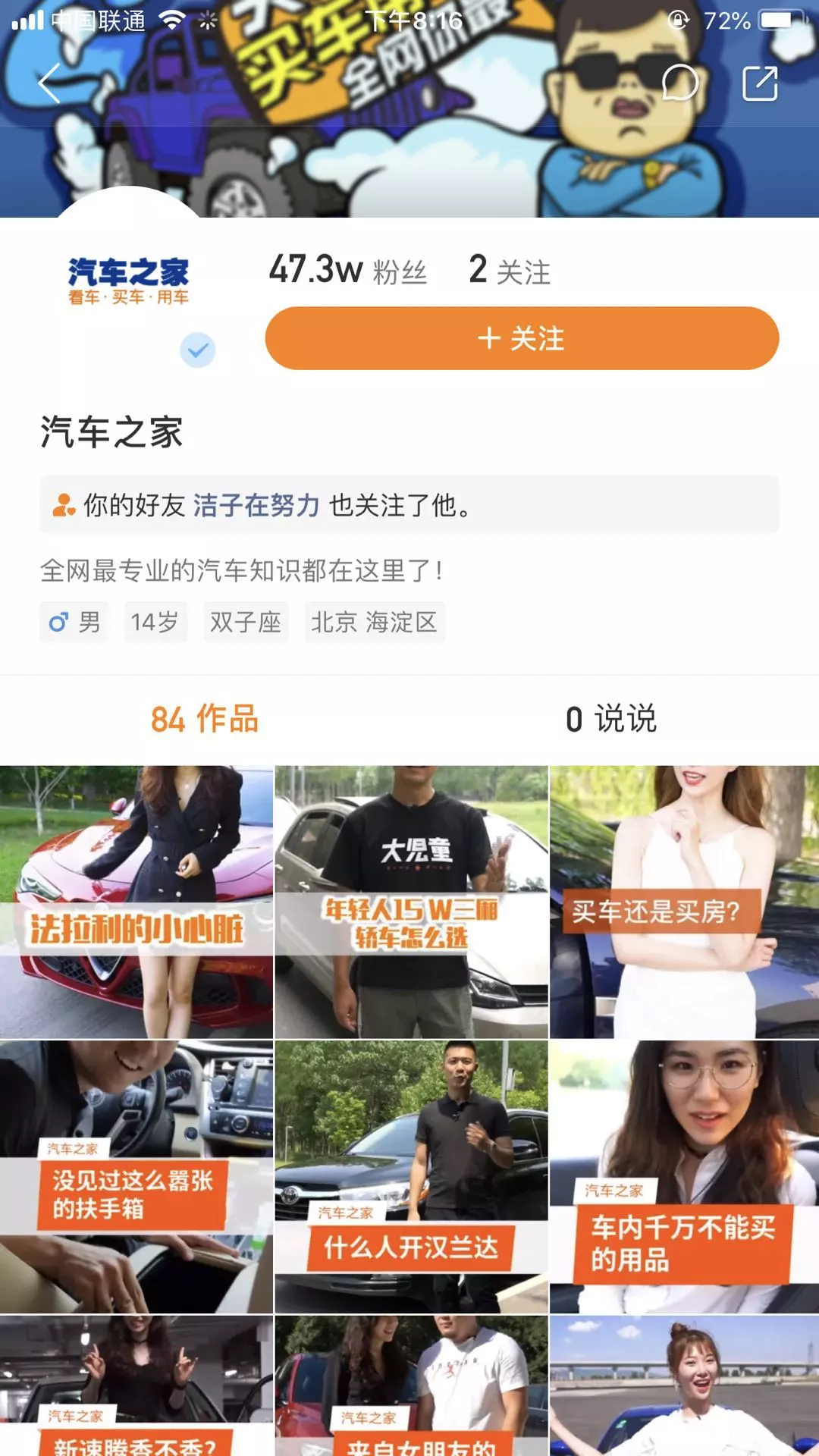Tap the back arrow at top left
The width and height of the screenshot is (819, 1456).
pos(49,83)
